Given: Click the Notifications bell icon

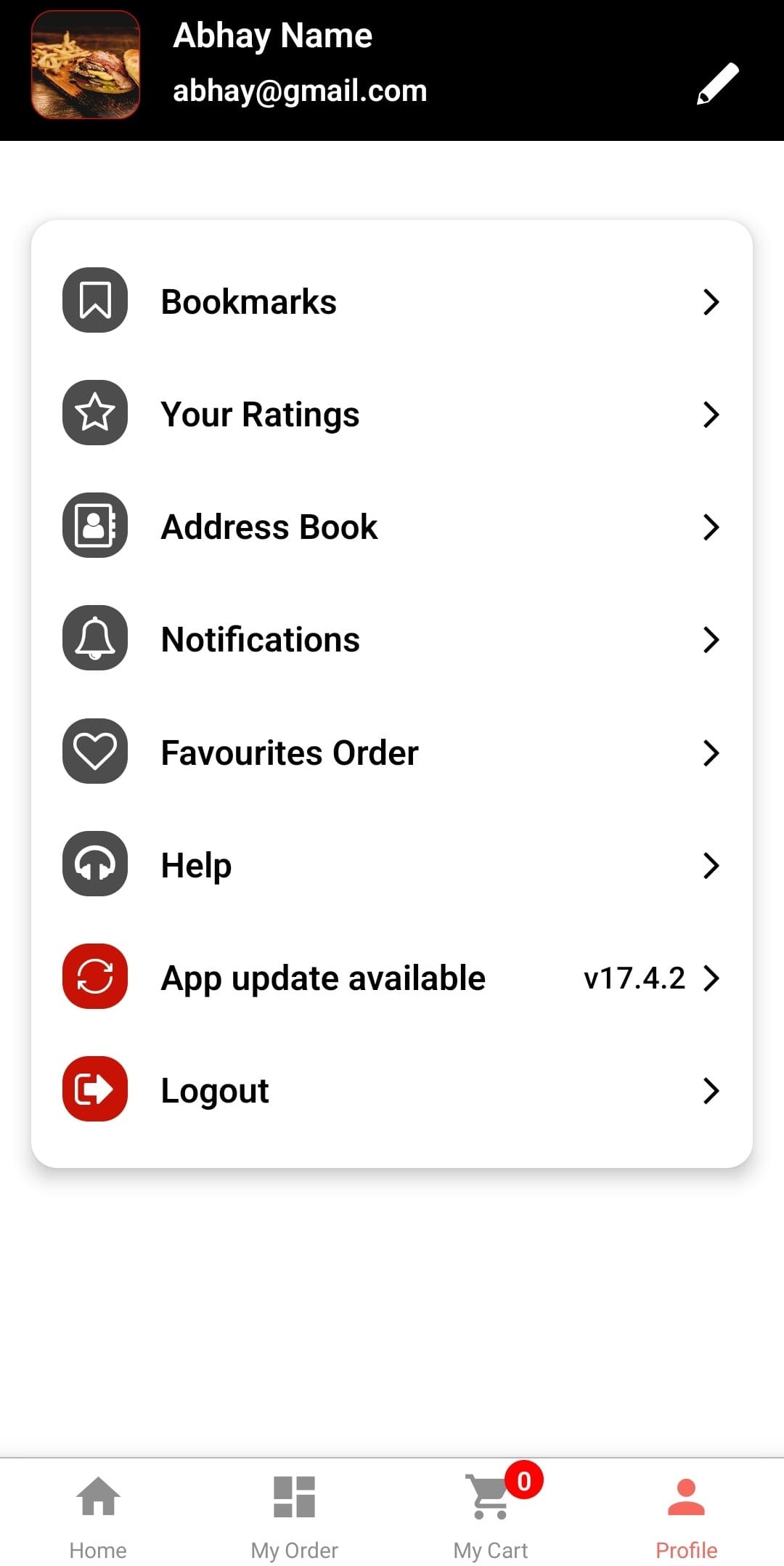Looking at the screenshot, I should (94, 638).
